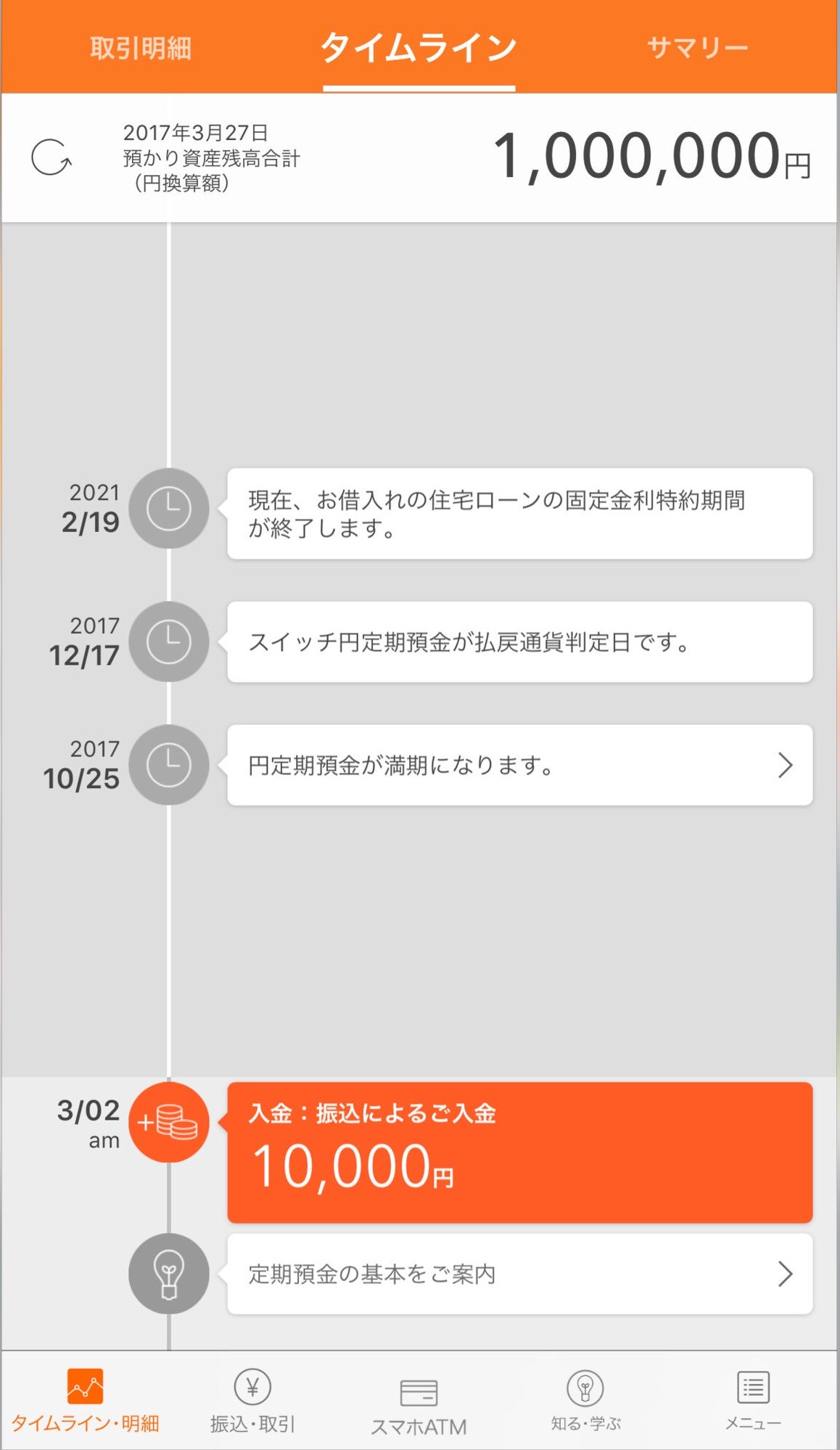Select タイムライン・明細 in bottom navigation
This screenshot has height=1450, width=840.
pyautogui.click(x=85, y=1401)
